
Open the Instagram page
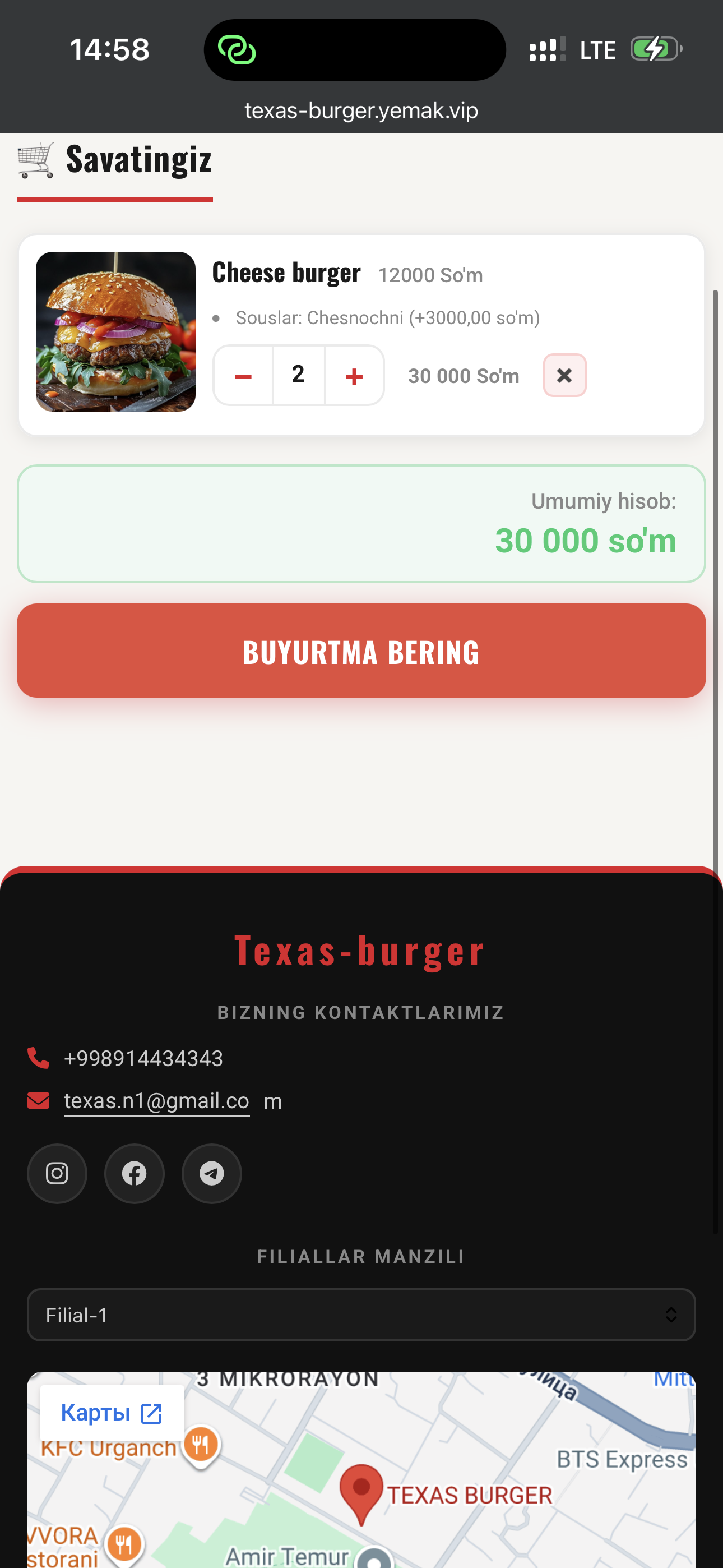tap(57, 1173)
